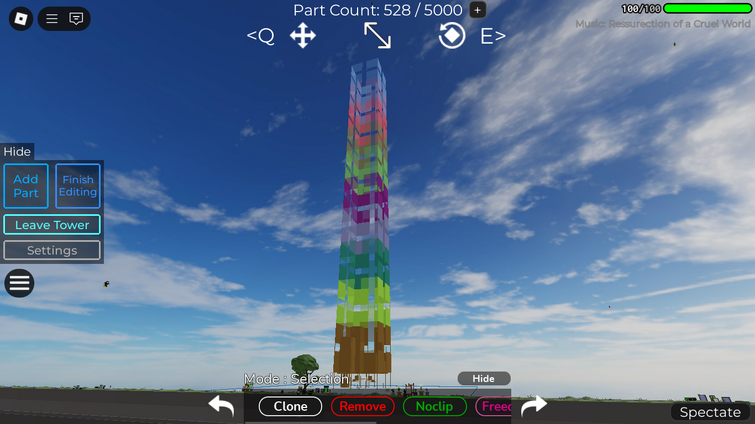This screenshot has height=424, width=755.
Task: Open the Roblox menu icon
Action: point(20,19)
